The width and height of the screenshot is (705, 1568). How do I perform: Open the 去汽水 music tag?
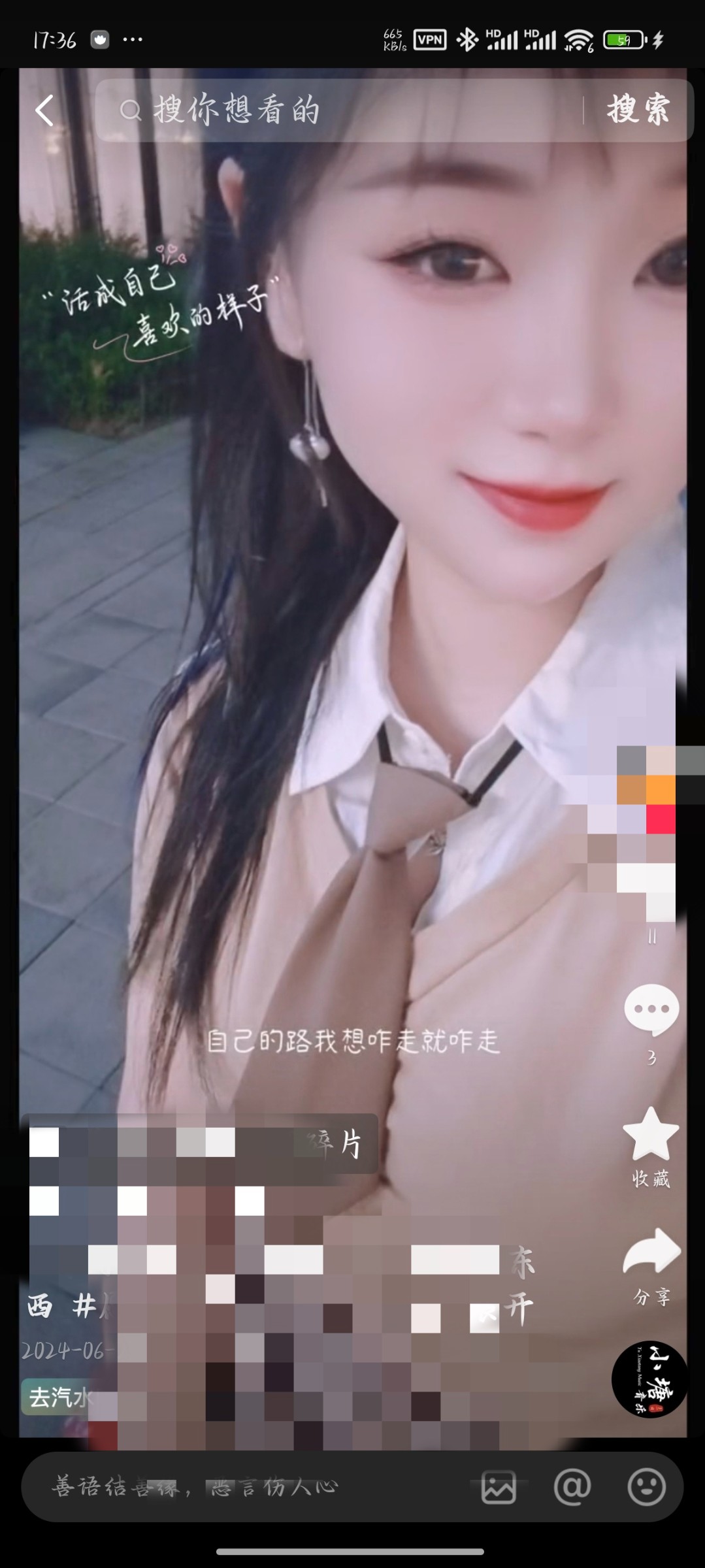pos(57,1397)
